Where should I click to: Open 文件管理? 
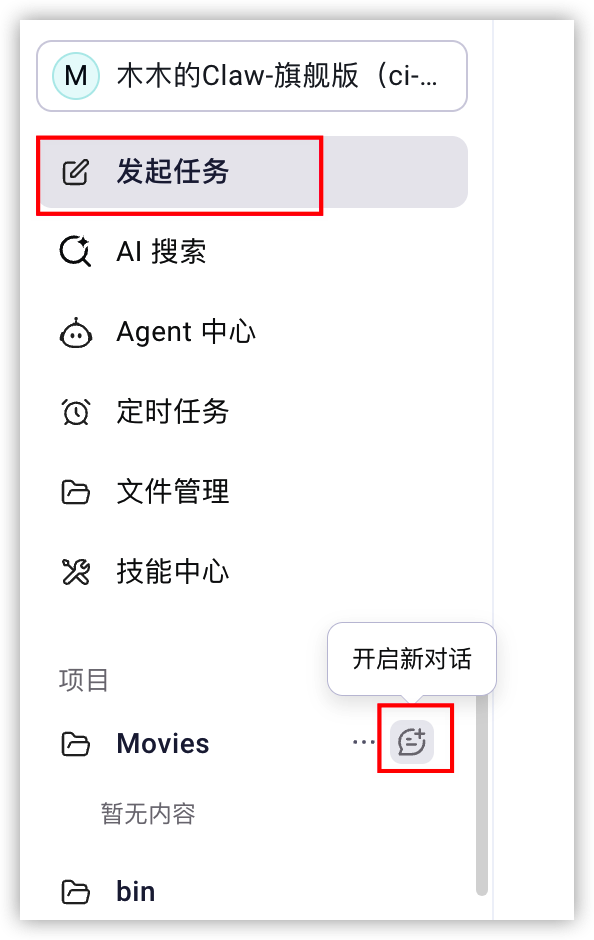click(252, 492)
